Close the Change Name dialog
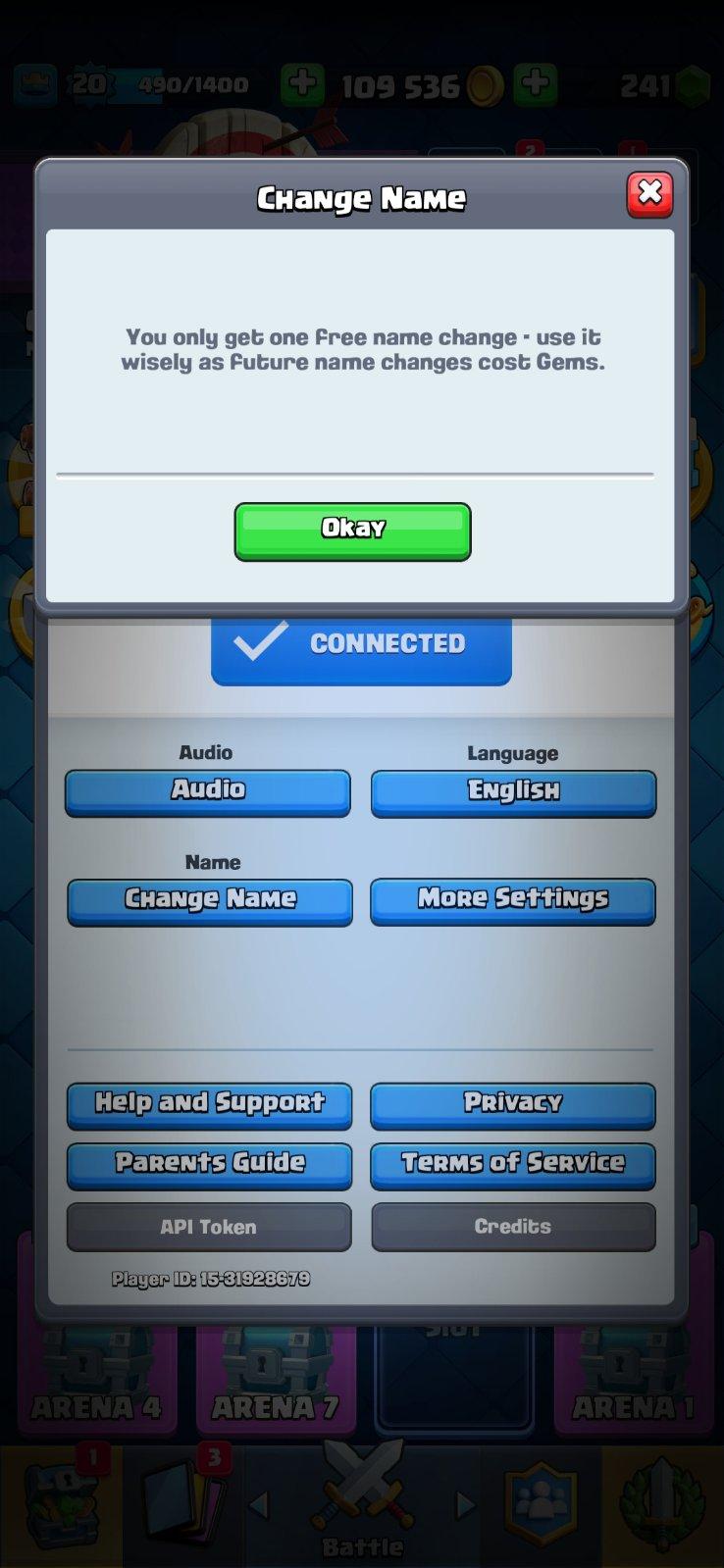Image resolution: width=724 pixels, height=1568 pixels. tap(649, 194)
